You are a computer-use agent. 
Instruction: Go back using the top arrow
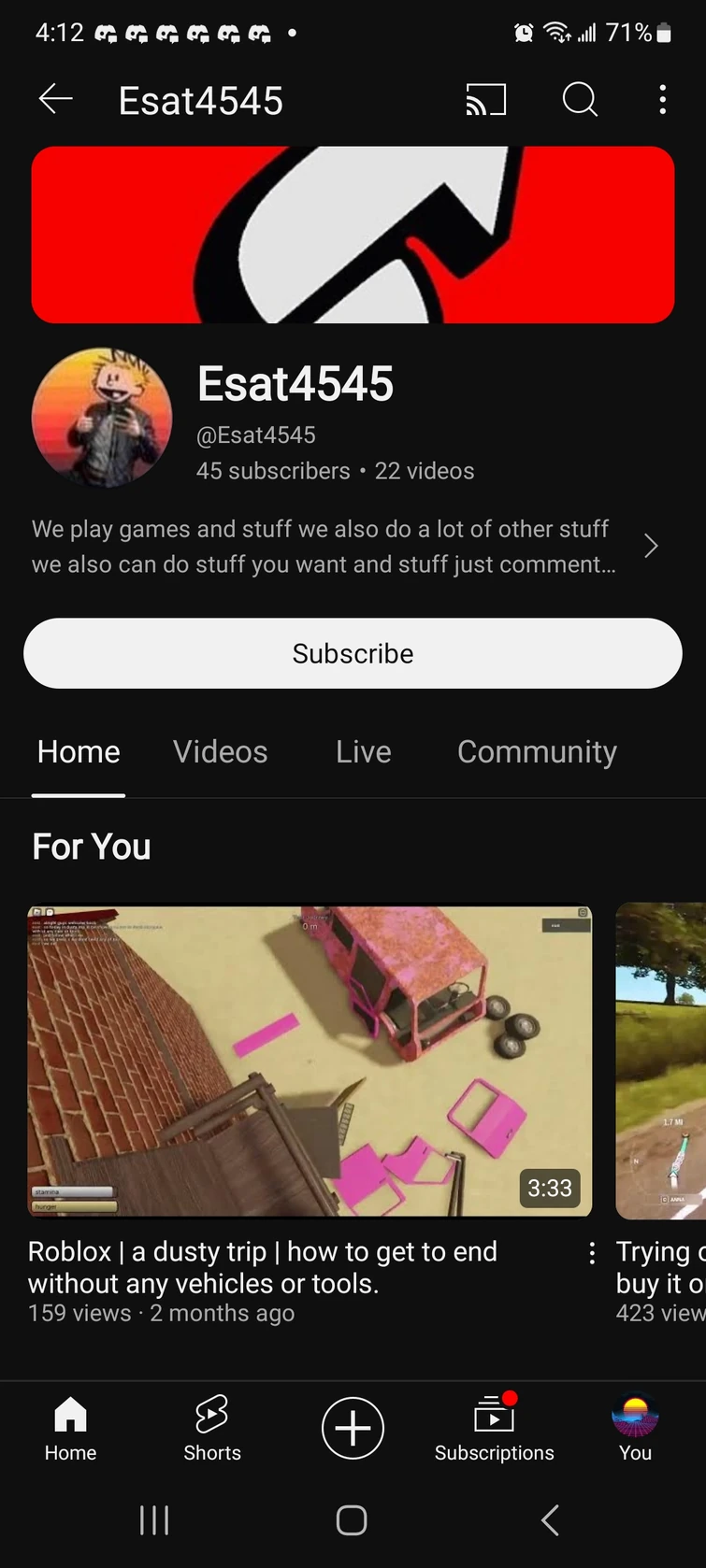55,99
